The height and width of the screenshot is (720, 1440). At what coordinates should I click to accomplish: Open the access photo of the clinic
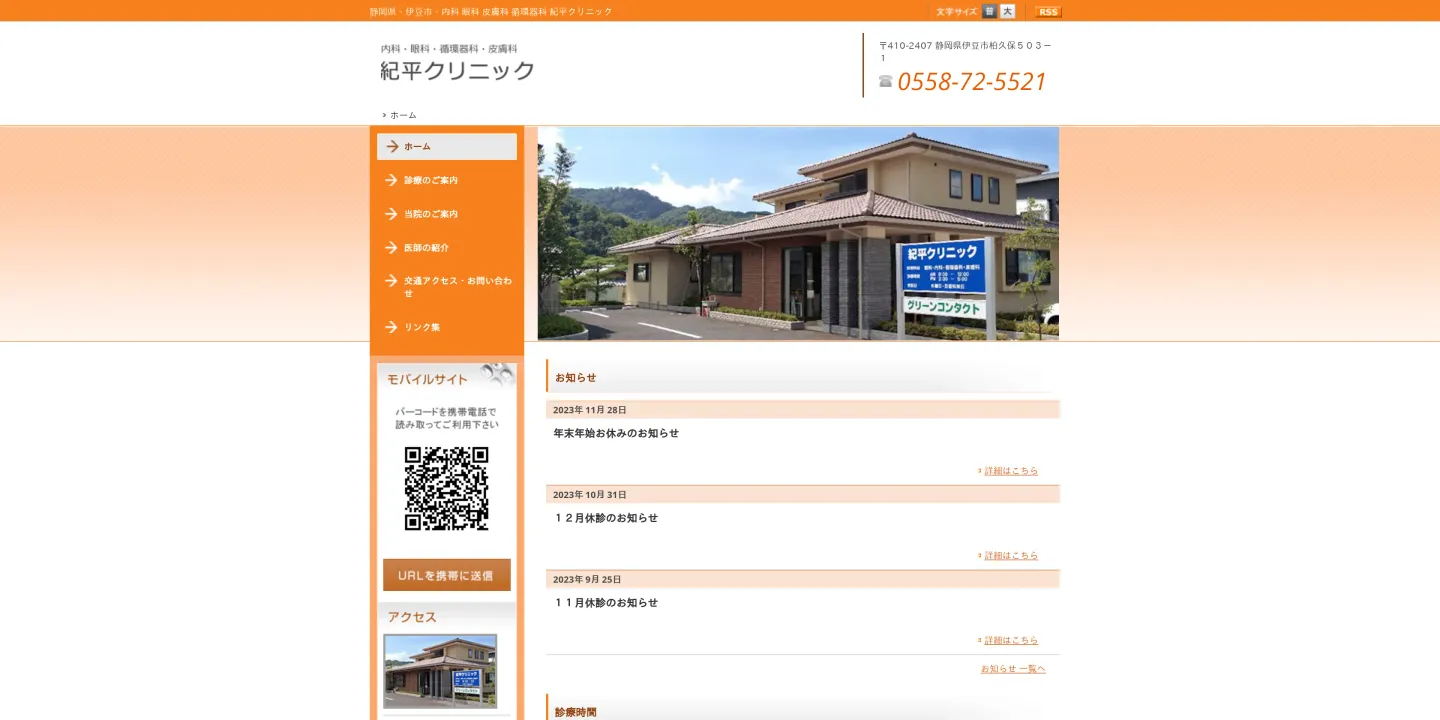click(x=440, y=671)
